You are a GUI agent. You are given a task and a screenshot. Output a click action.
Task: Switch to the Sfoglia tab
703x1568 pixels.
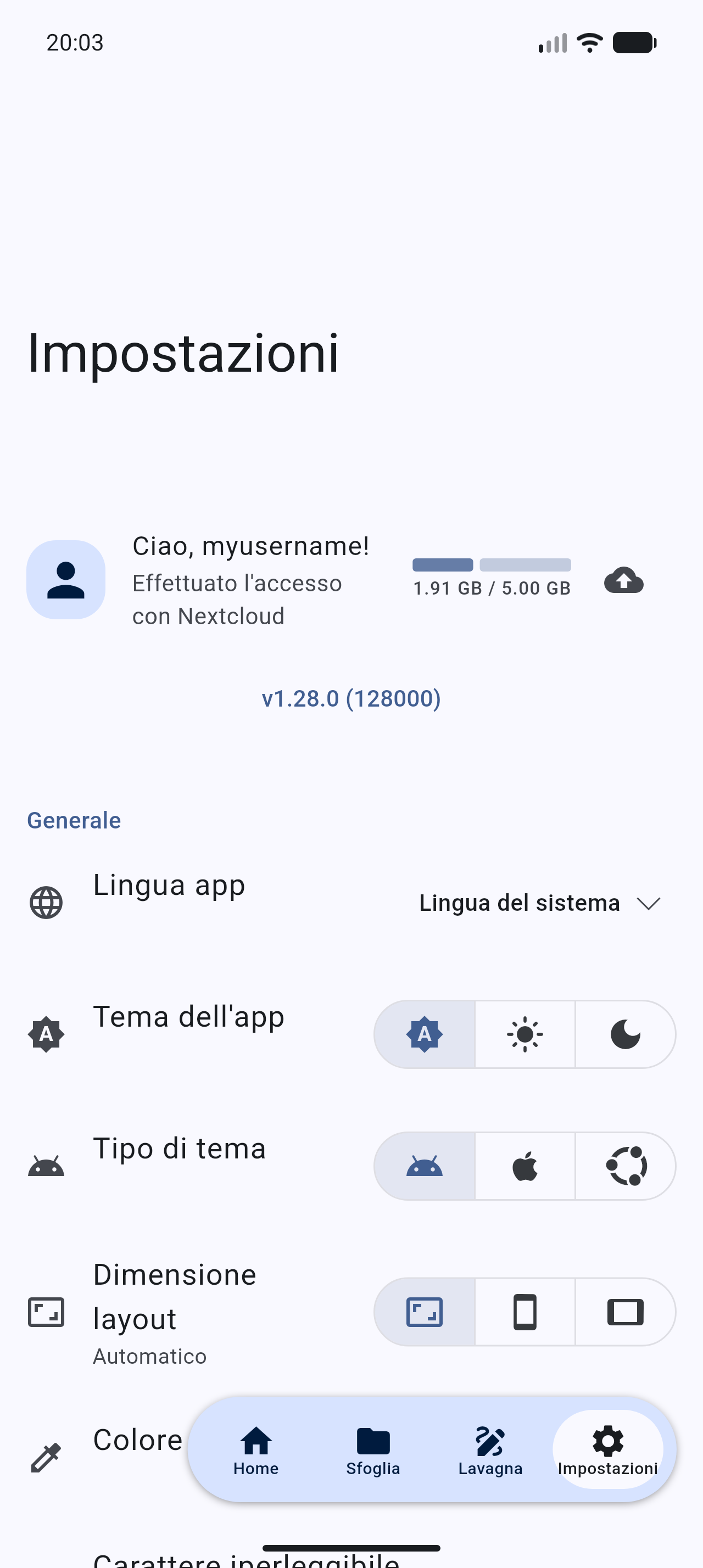coord(373,1451)
